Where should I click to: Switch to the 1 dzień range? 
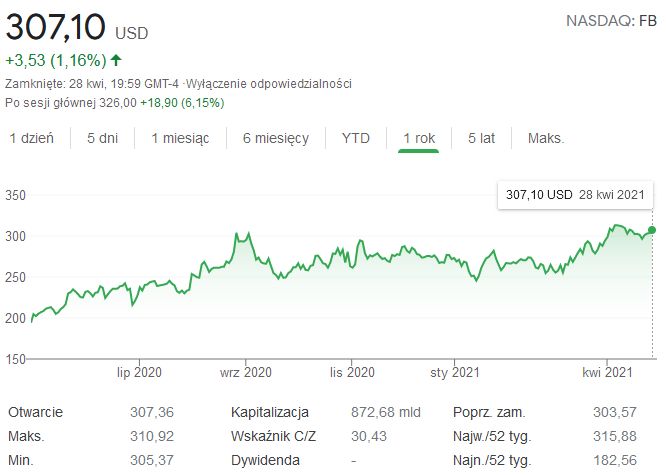pyautogui.click(x=32, y=138)
